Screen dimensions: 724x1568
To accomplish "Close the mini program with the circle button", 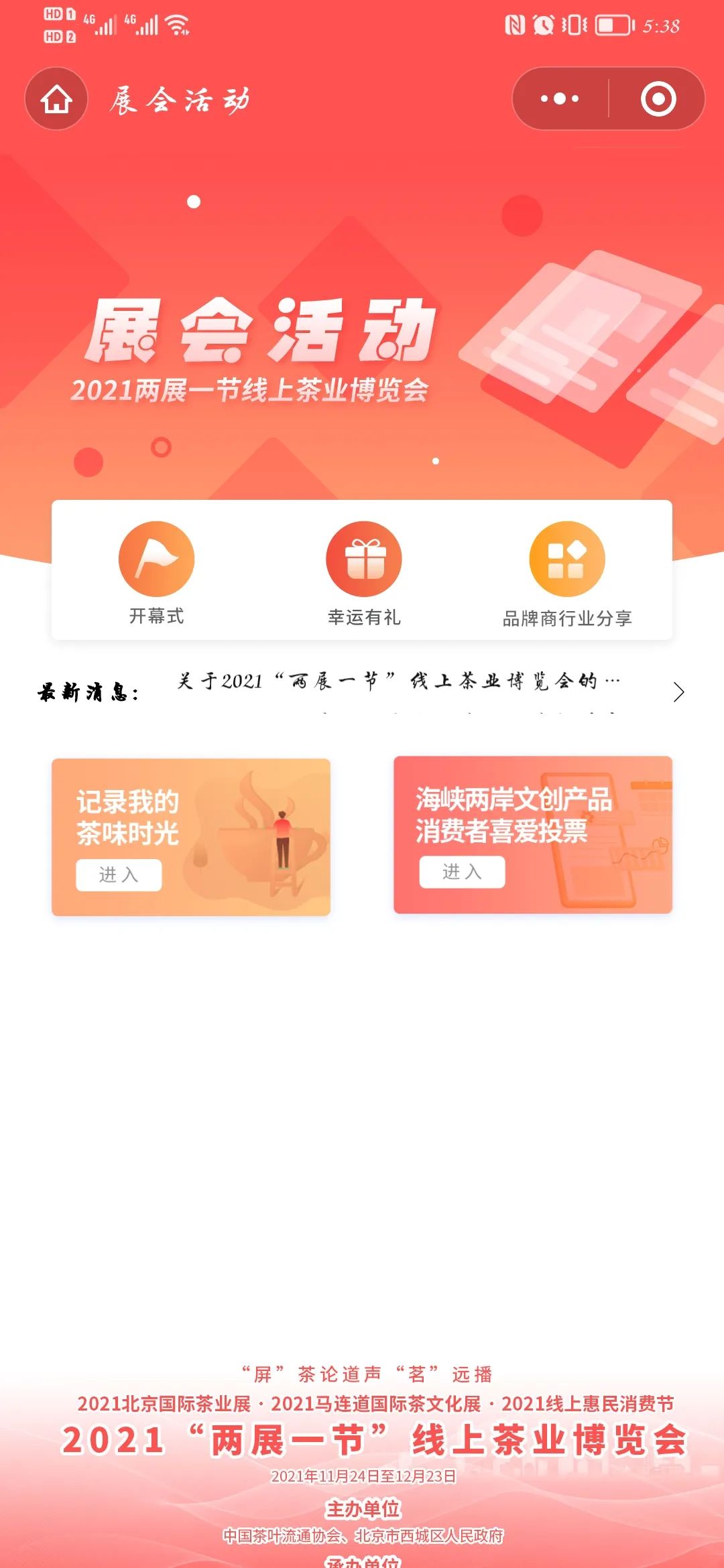I will (x=658, y=99).
